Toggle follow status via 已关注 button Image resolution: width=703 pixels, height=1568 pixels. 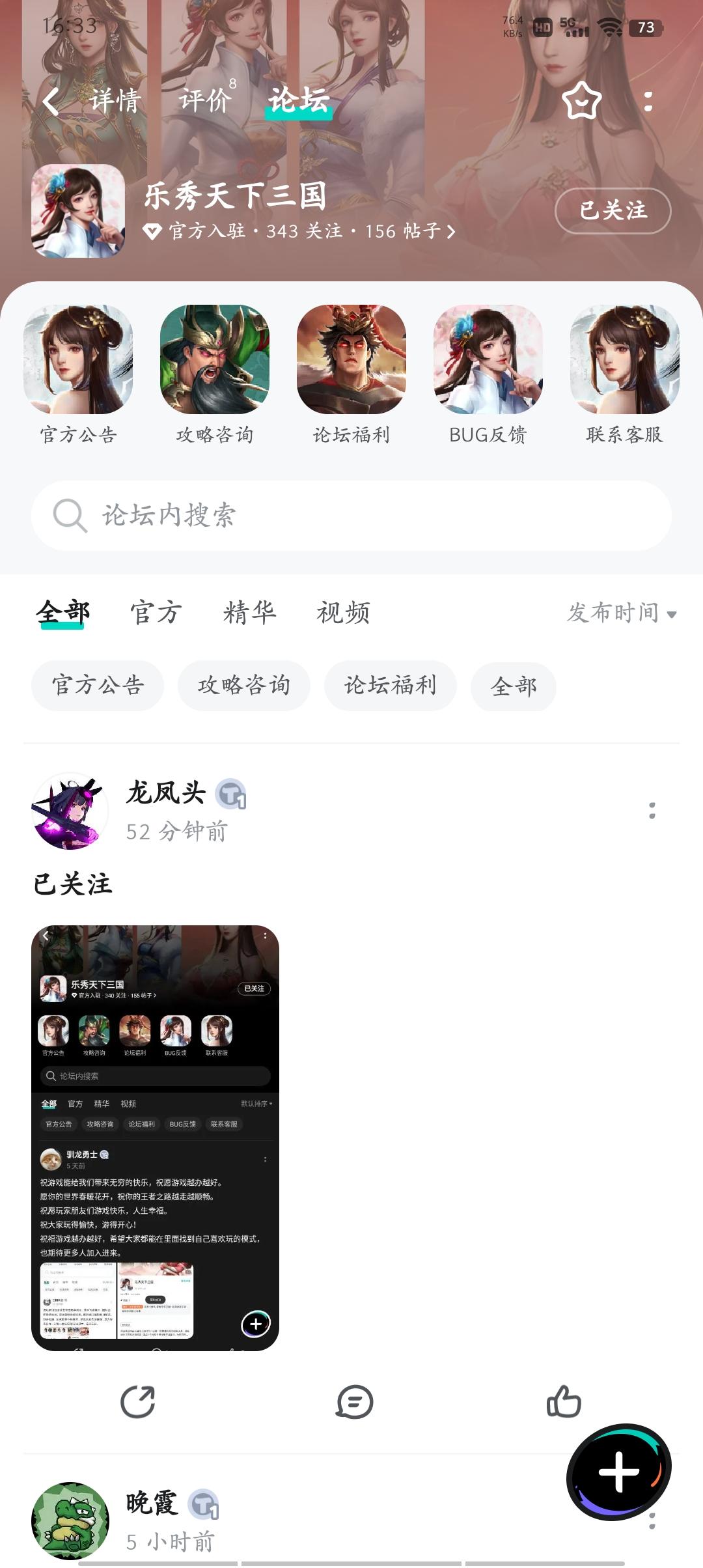613,212
